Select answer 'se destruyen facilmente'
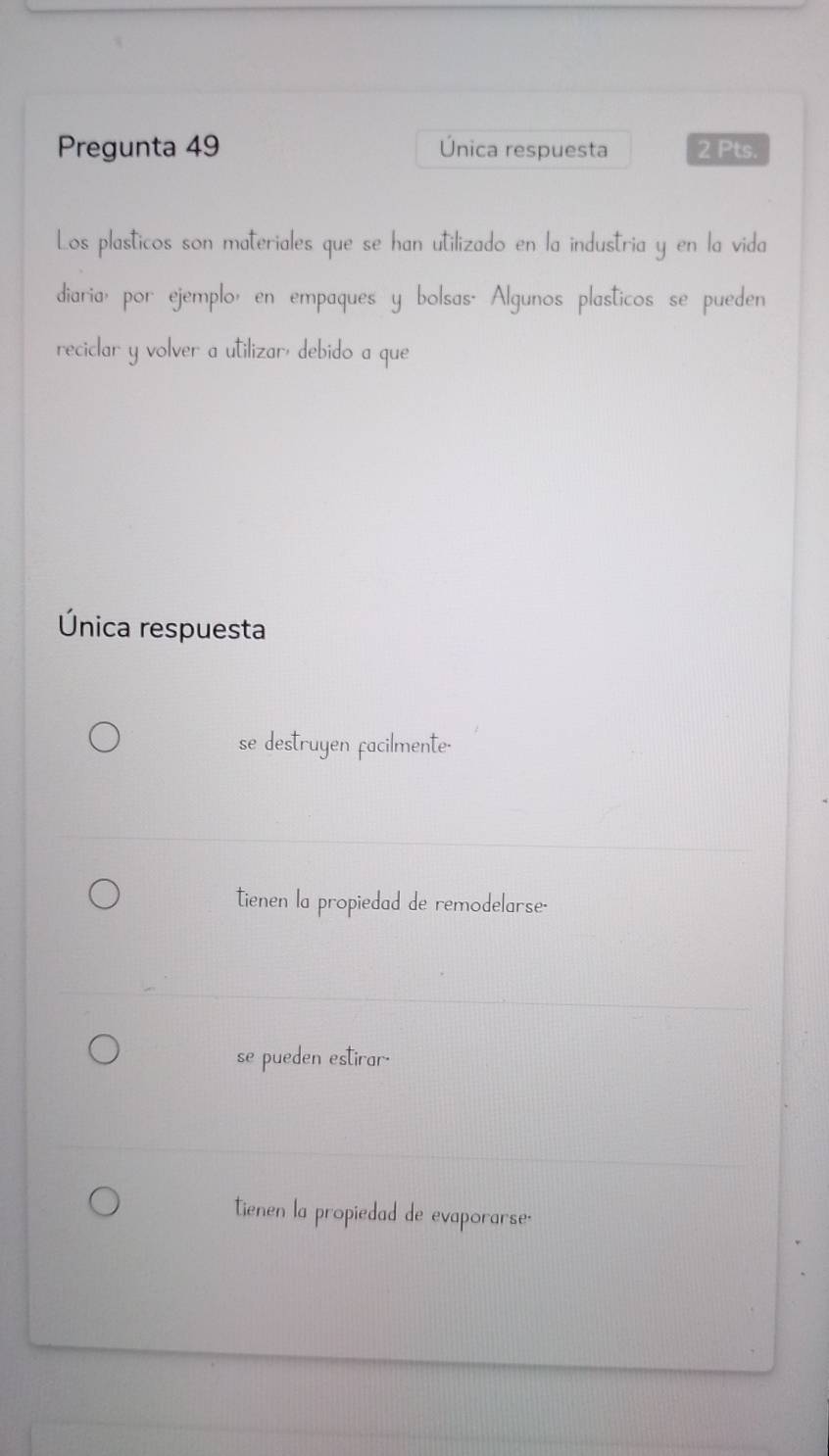This screenshot has width=829, height=1456. 106,738
